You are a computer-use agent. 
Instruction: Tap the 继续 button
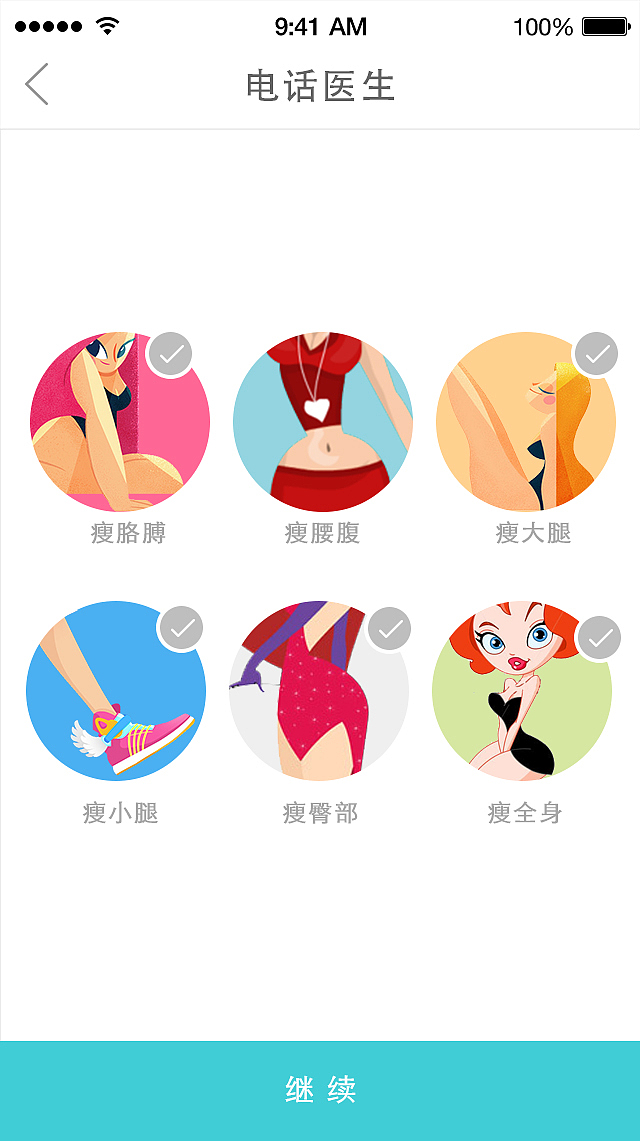point(320,1090)
